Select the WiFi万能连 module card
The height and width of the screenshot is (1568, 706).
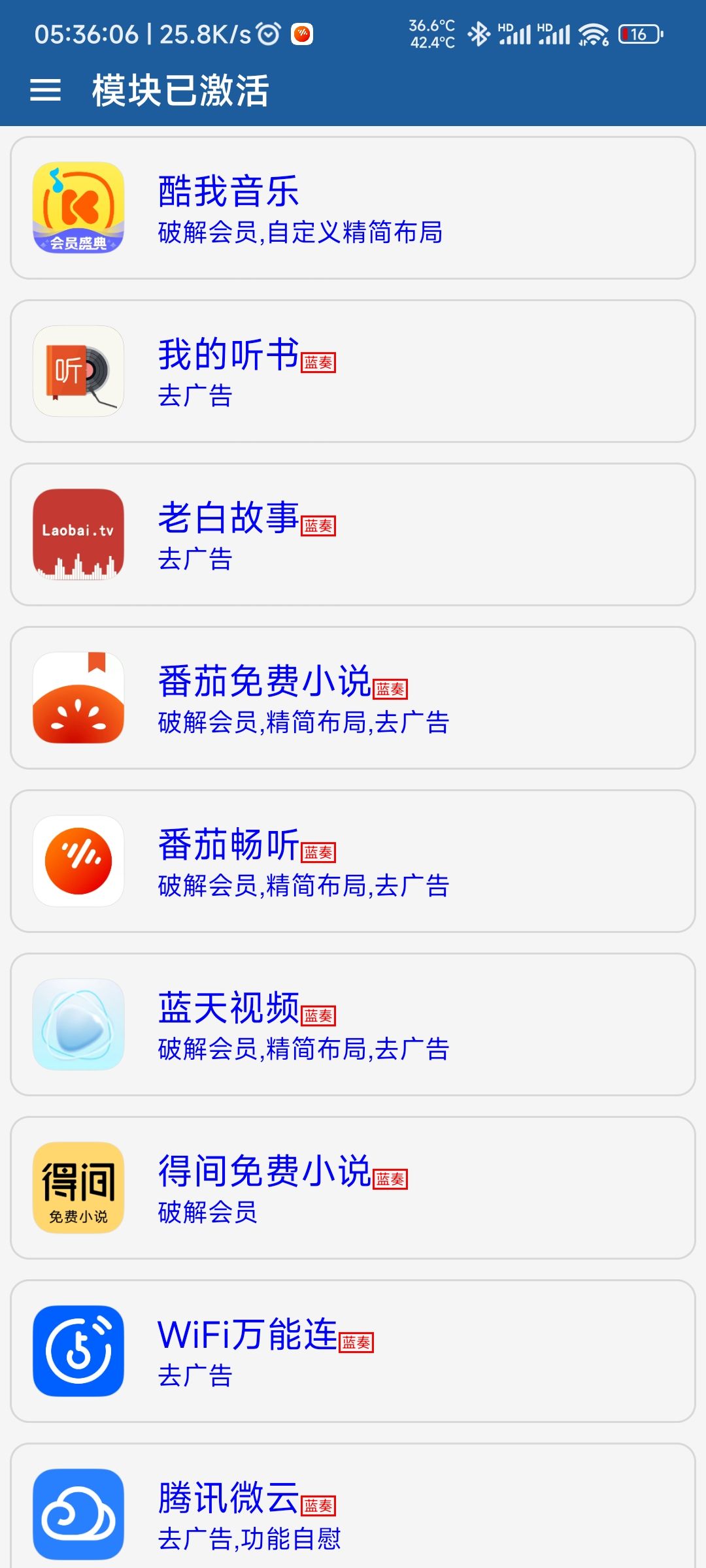(353, 1351)
